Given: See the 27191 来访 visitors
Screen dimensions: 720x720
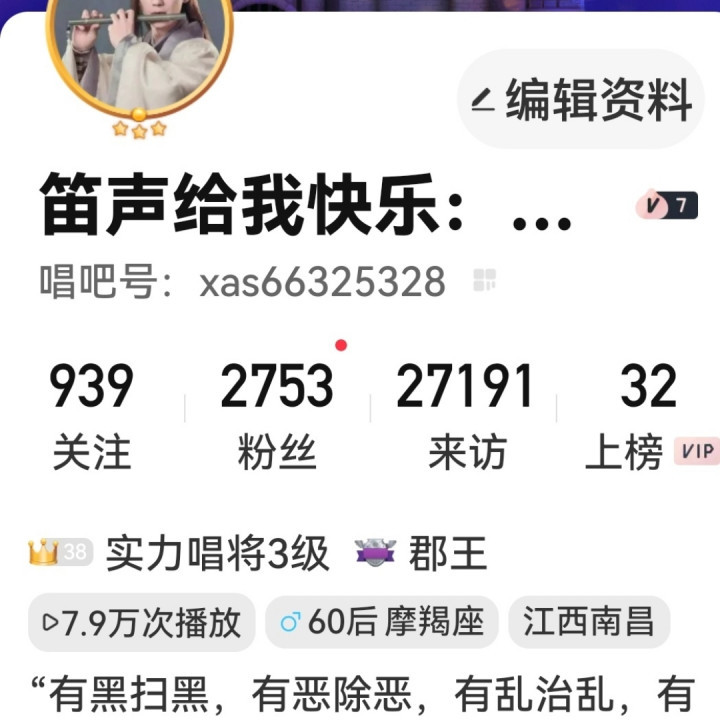Looking at the screenshot, I should pos(466,415).
